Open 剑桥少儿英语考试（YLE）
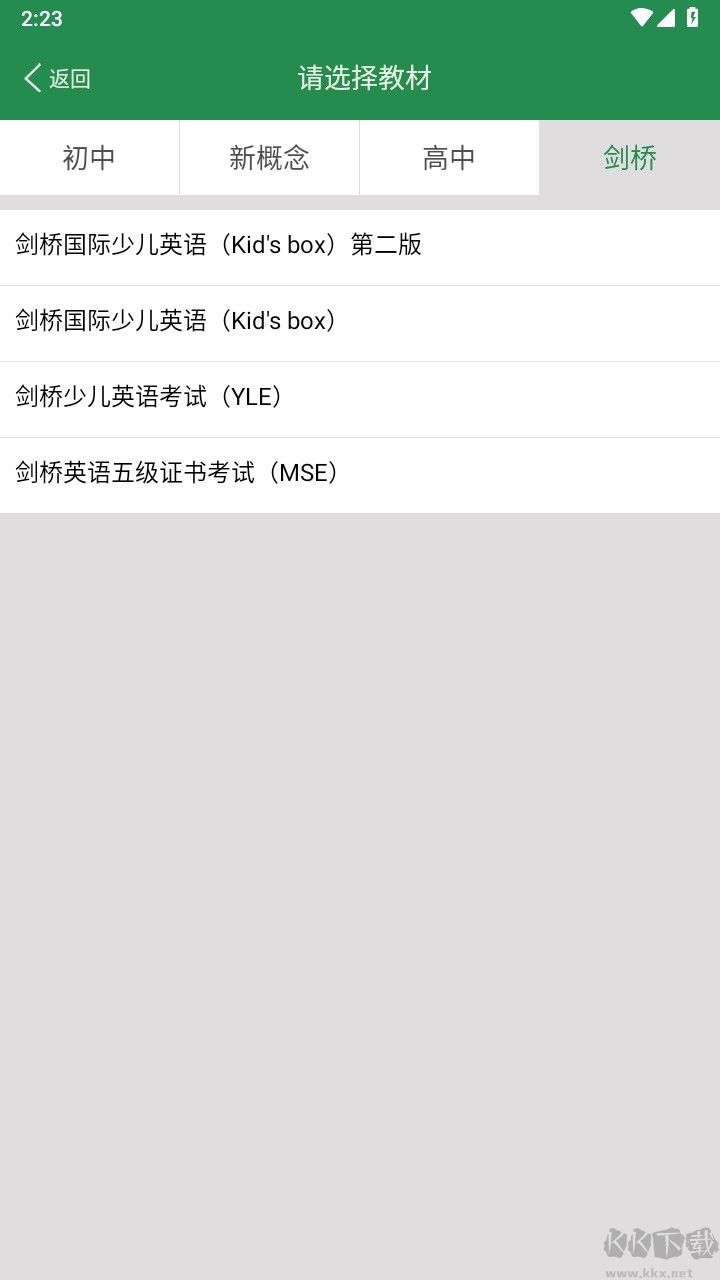This screenshot has width=720, height=1280. [147, 399]
